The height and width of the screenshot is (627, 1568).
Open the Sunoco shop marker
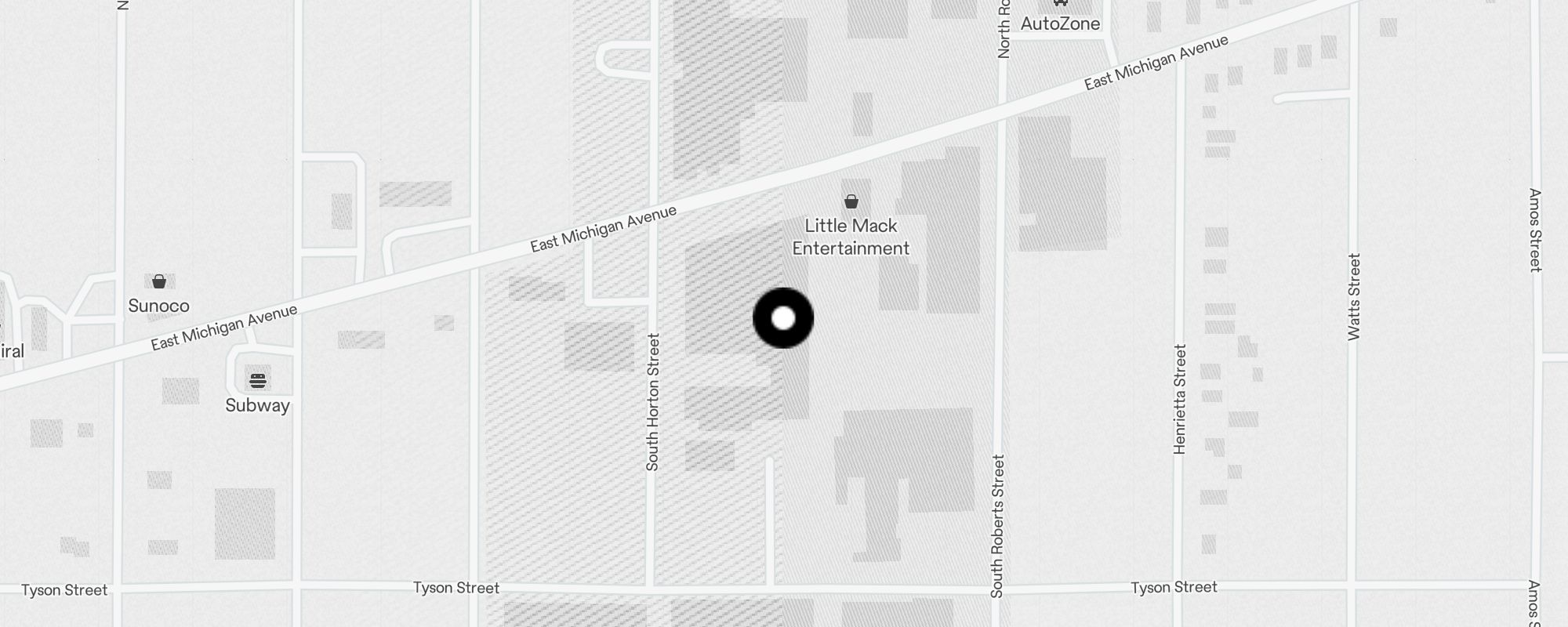159,282
